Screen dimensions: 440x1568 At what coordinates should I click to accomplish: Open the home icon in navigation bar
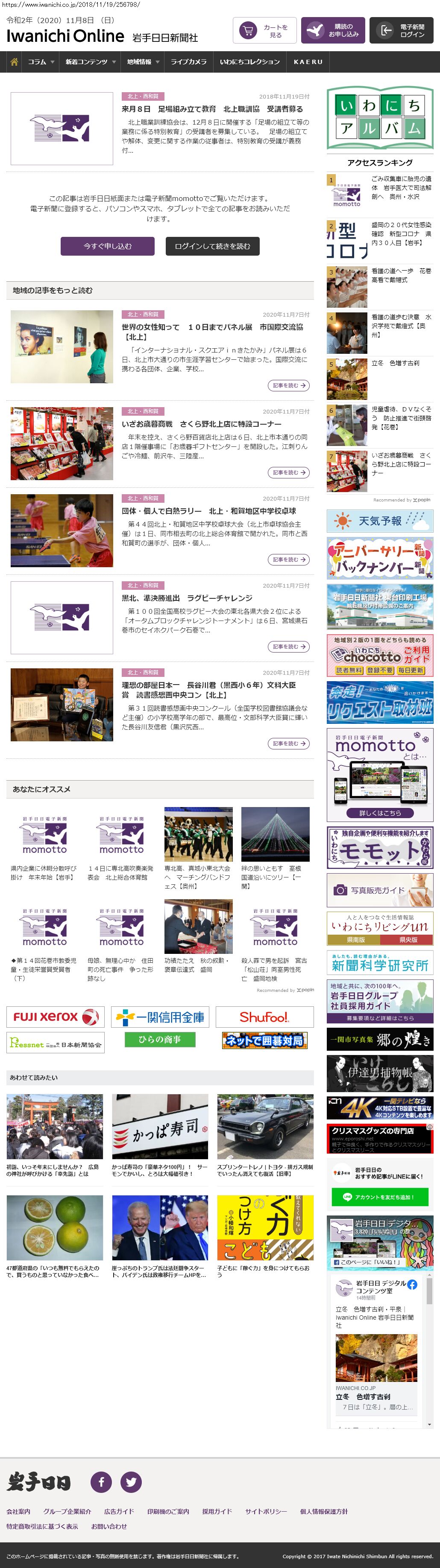pos(14,61)
